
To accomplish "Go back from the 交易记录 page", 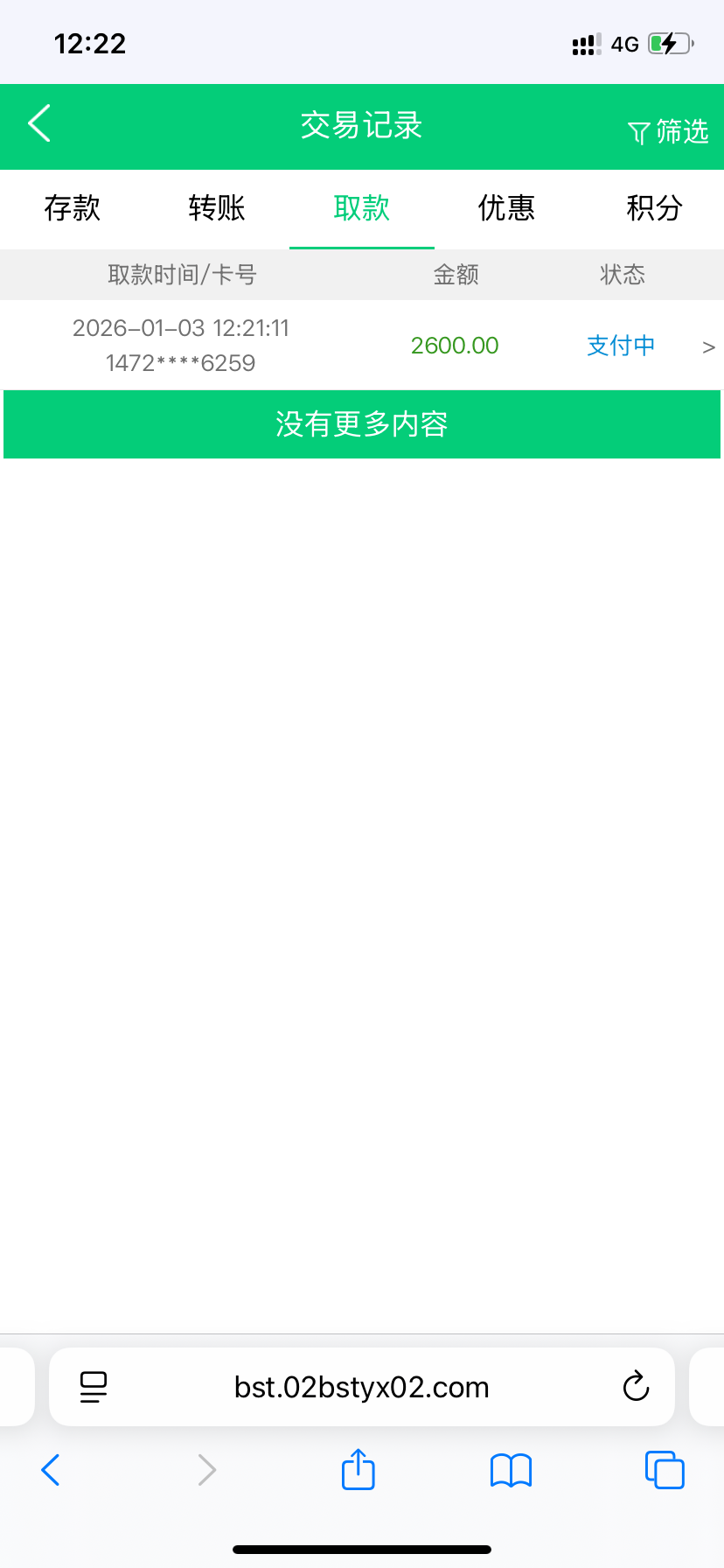I will pyautogui.click(x=39, y=123).
